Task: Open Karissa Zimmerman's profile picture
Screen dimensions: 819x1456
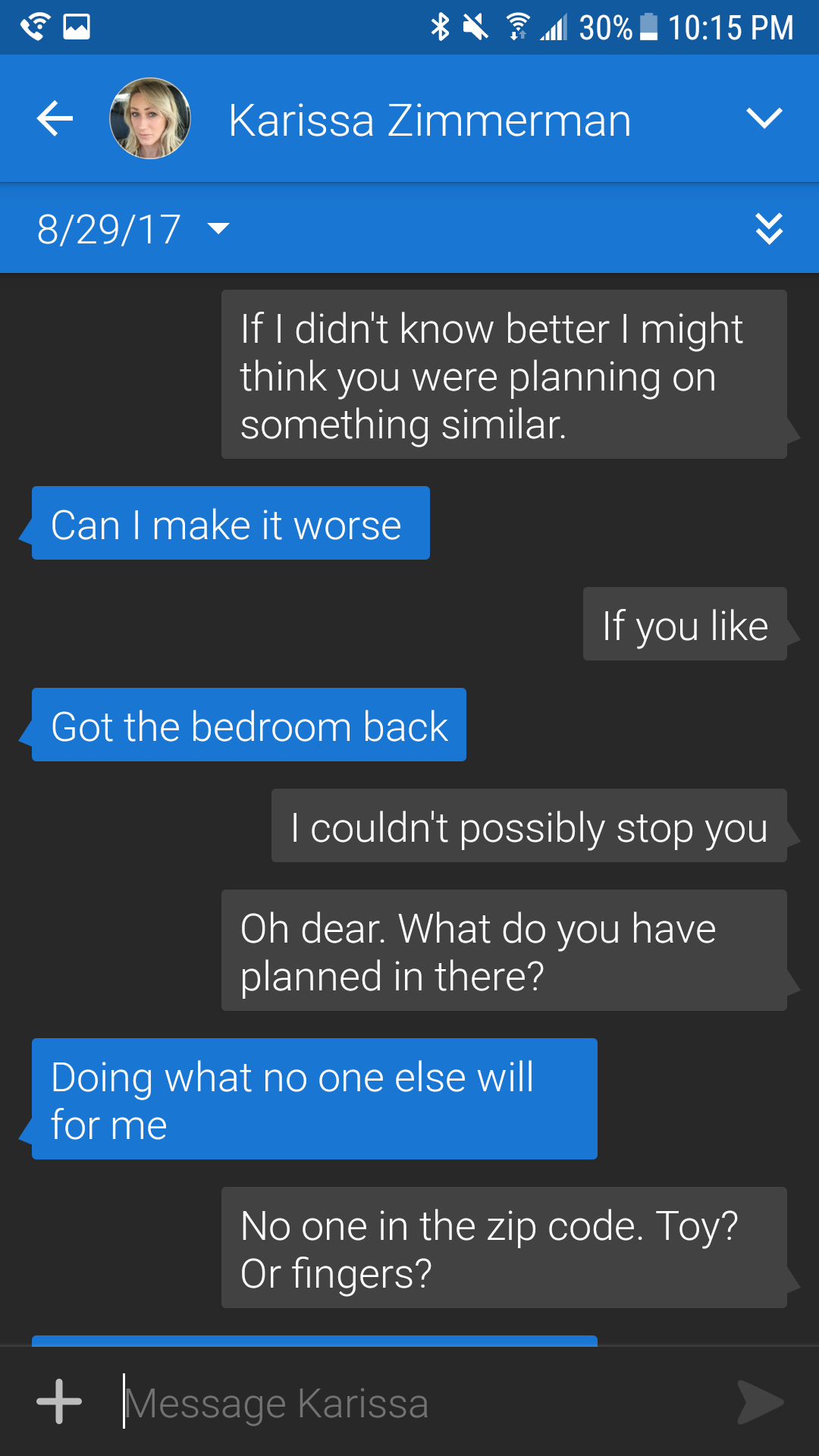Action: 150,119
